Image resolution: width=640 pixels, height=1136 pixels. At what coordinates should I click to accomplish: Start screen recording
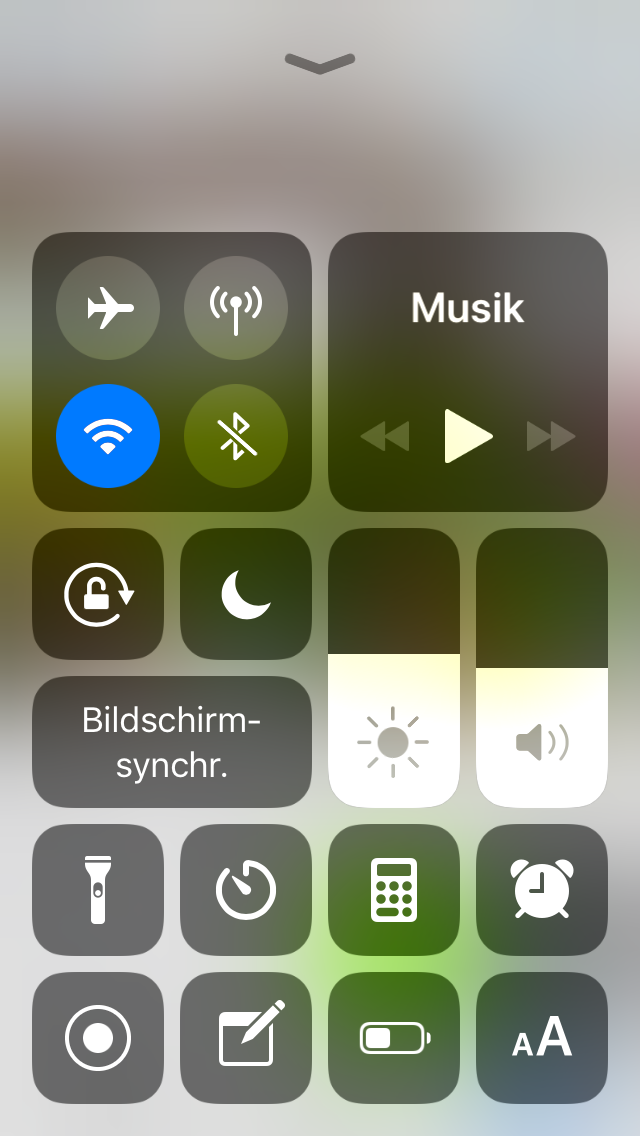(x=98, y=1037)
